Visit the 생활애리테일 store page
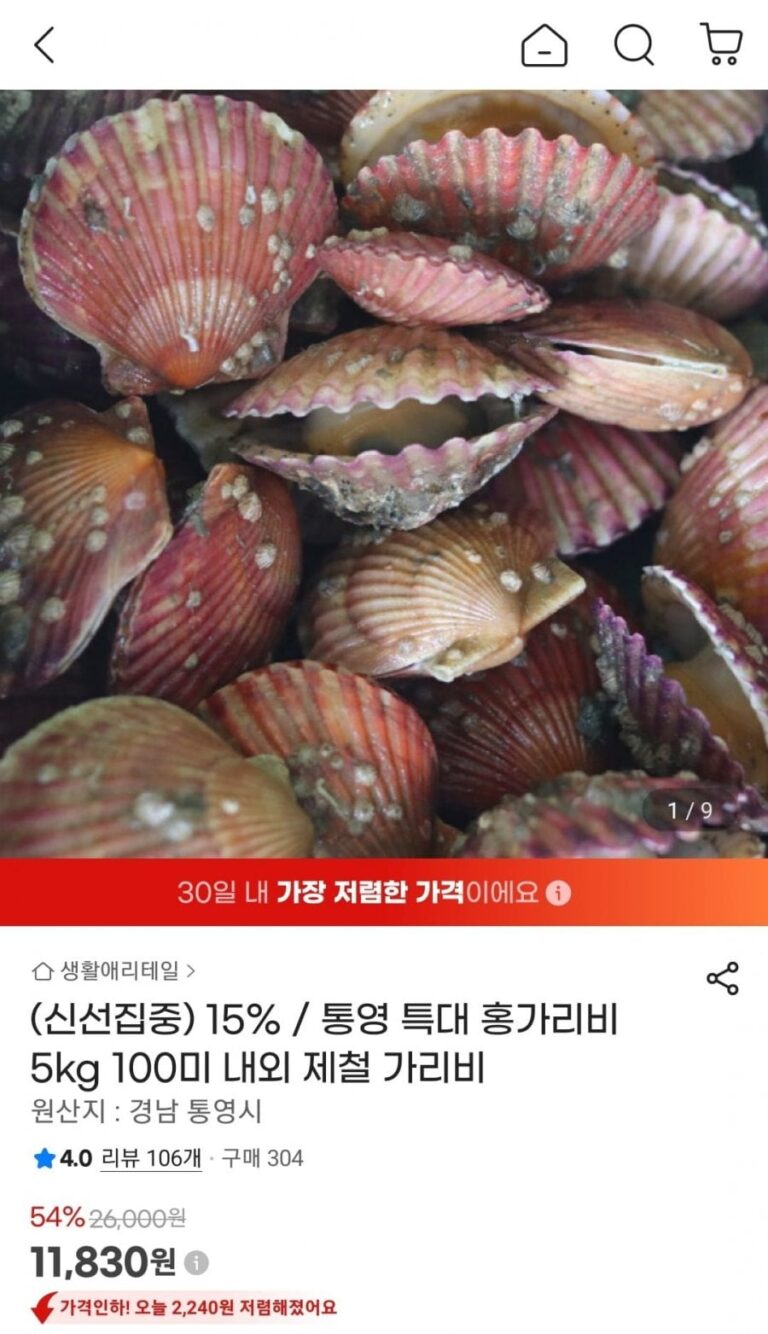Screen dimensions: 768x1334 coord(114,970)
